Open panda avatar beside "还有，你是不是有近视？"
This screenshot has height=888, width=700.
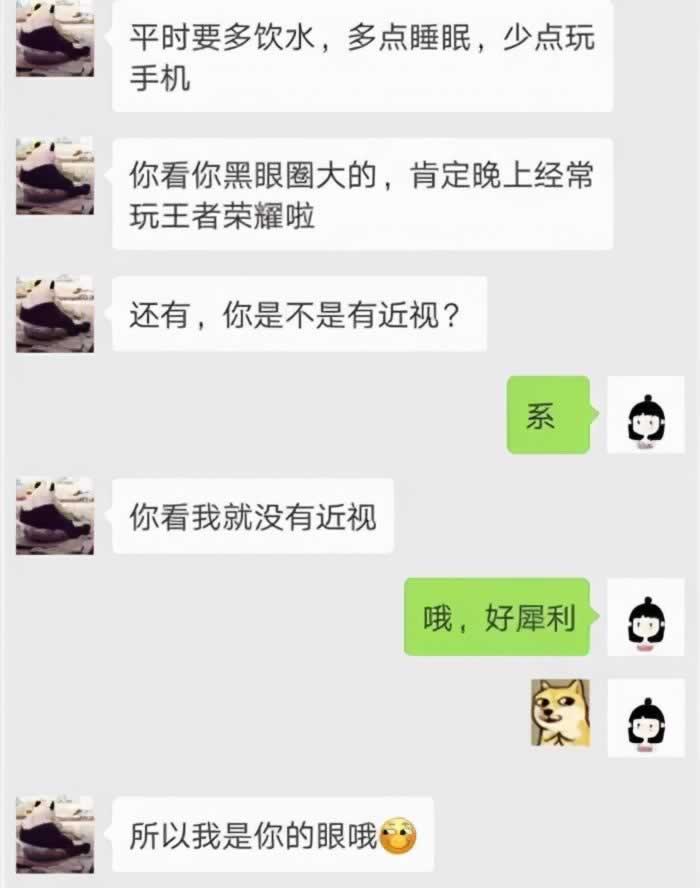[55, 314]
